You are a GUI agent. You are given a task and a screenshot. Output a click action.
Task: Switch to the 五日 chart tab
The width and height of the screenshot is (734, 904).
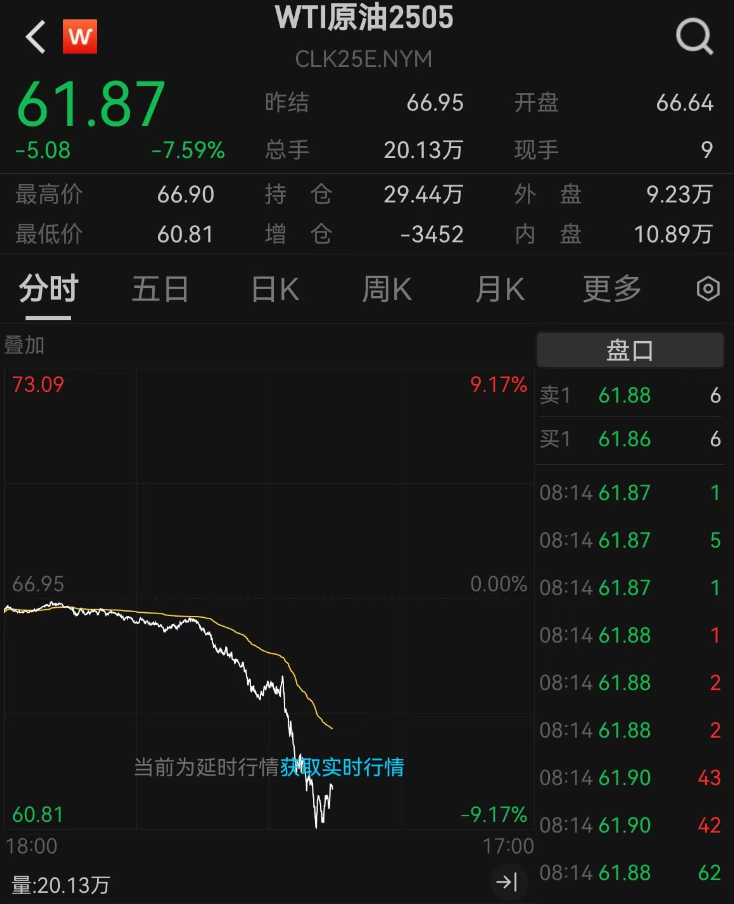coord(160,289)
